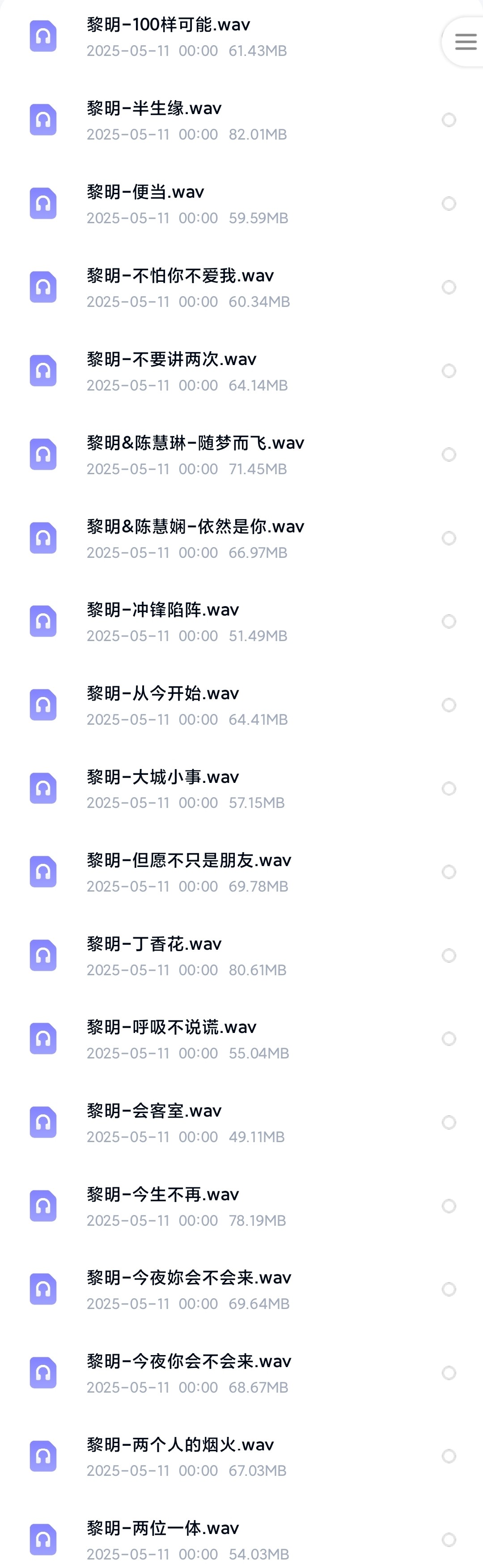
Task: Select 黎明-今夜妳会不会来.wav using its circle
Action: (x=449, y=1289)
